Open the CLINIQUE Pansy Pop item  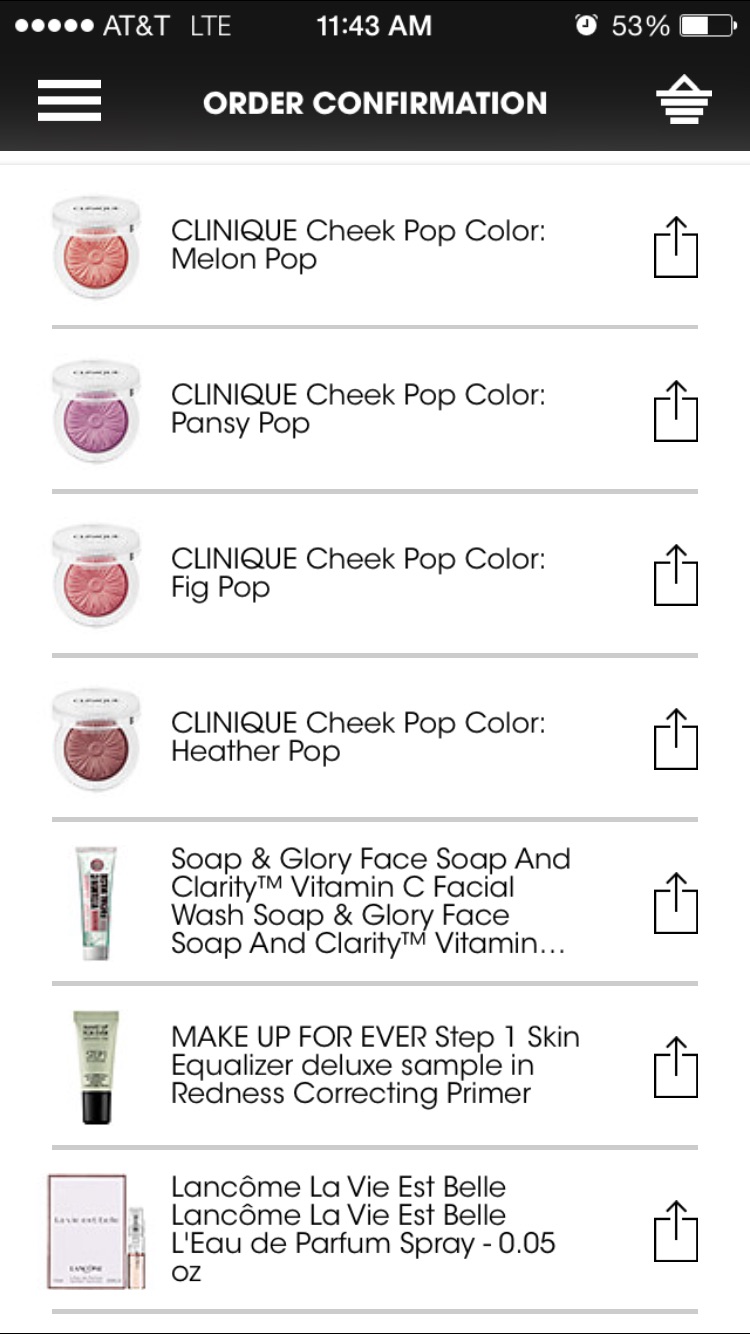point(358,409)
